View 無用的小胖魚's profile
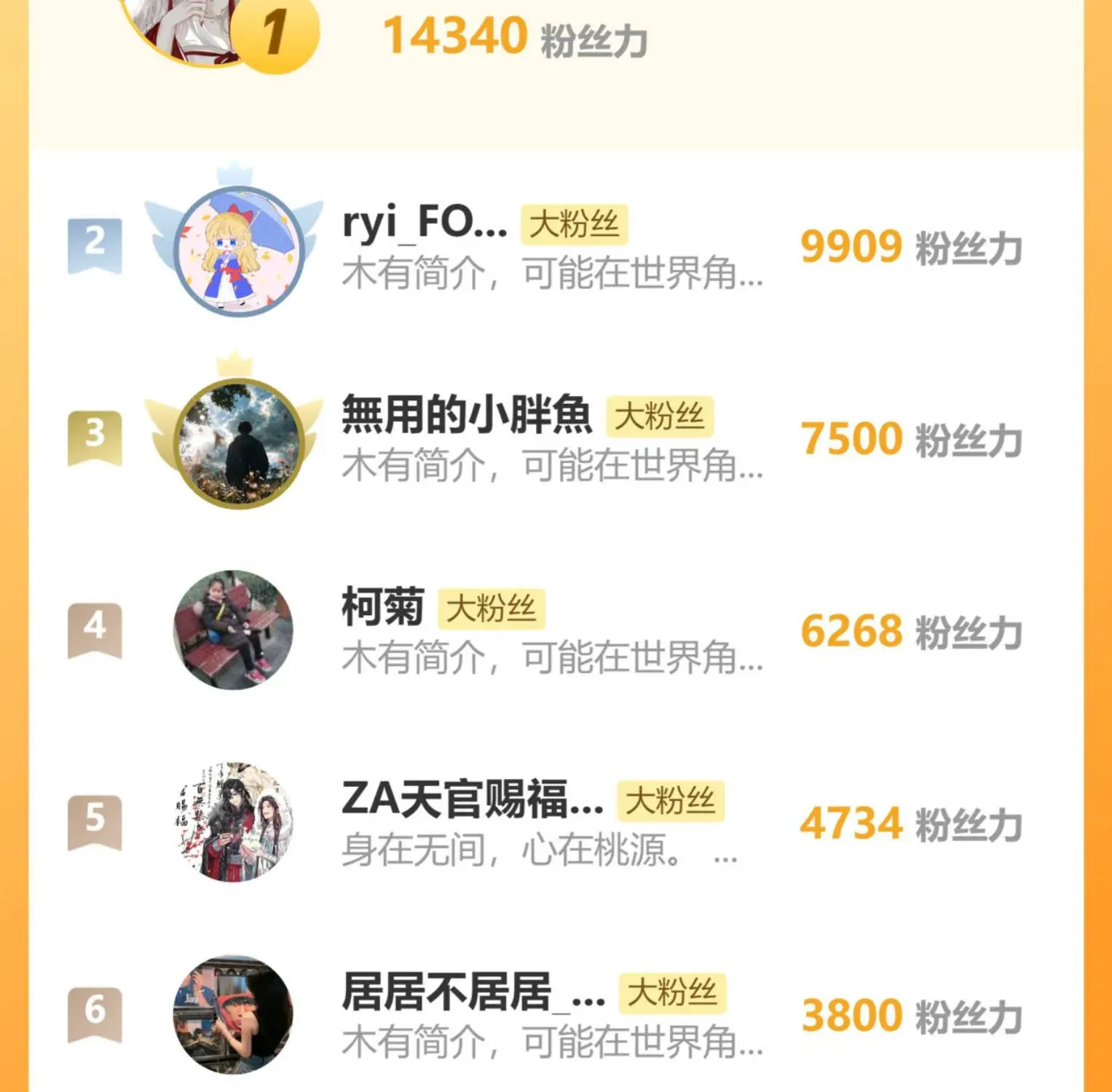This screenshot has height=1092, width=1112. click(466, 415)
